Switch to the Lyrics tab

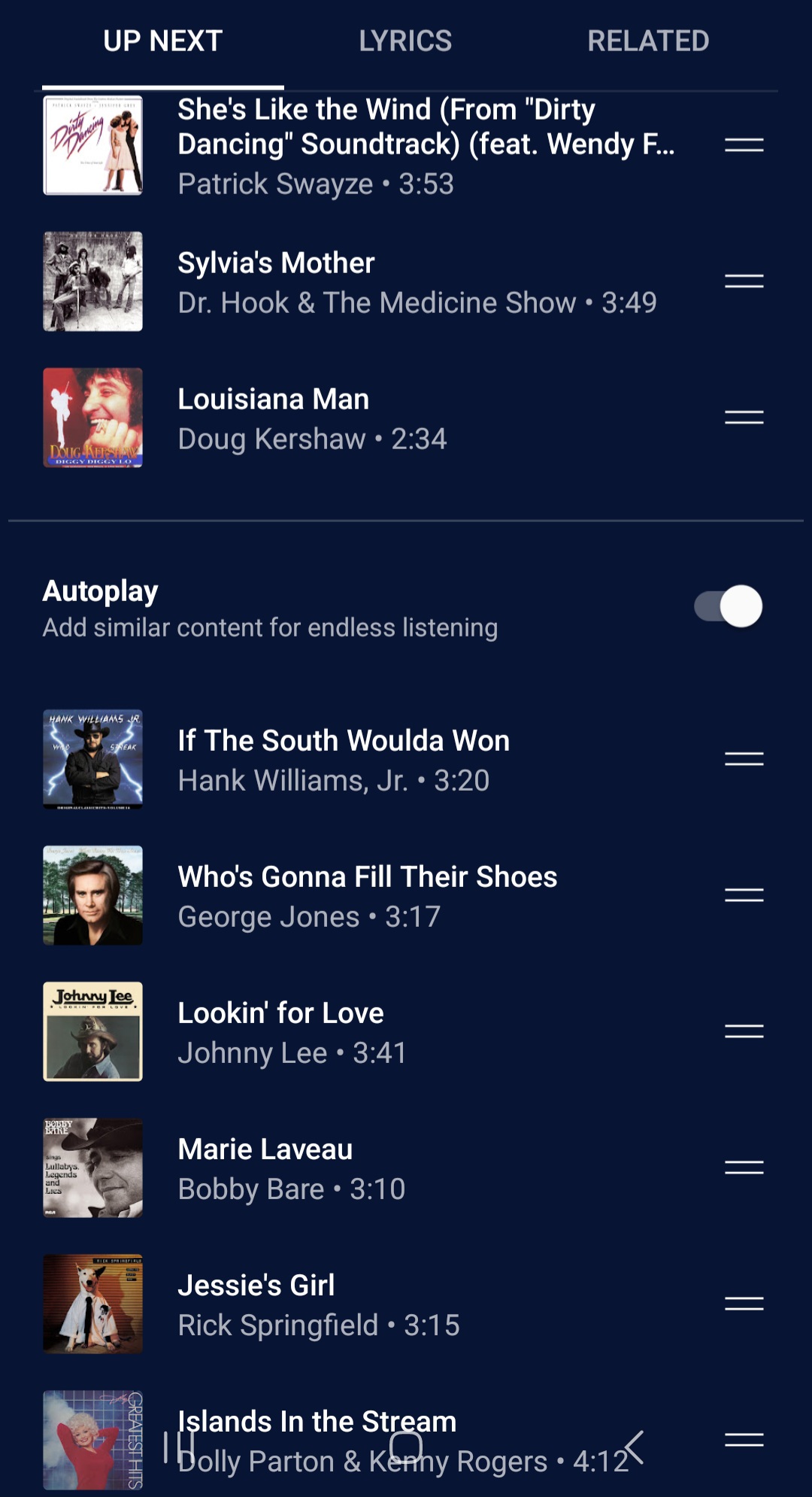(405, 41)
